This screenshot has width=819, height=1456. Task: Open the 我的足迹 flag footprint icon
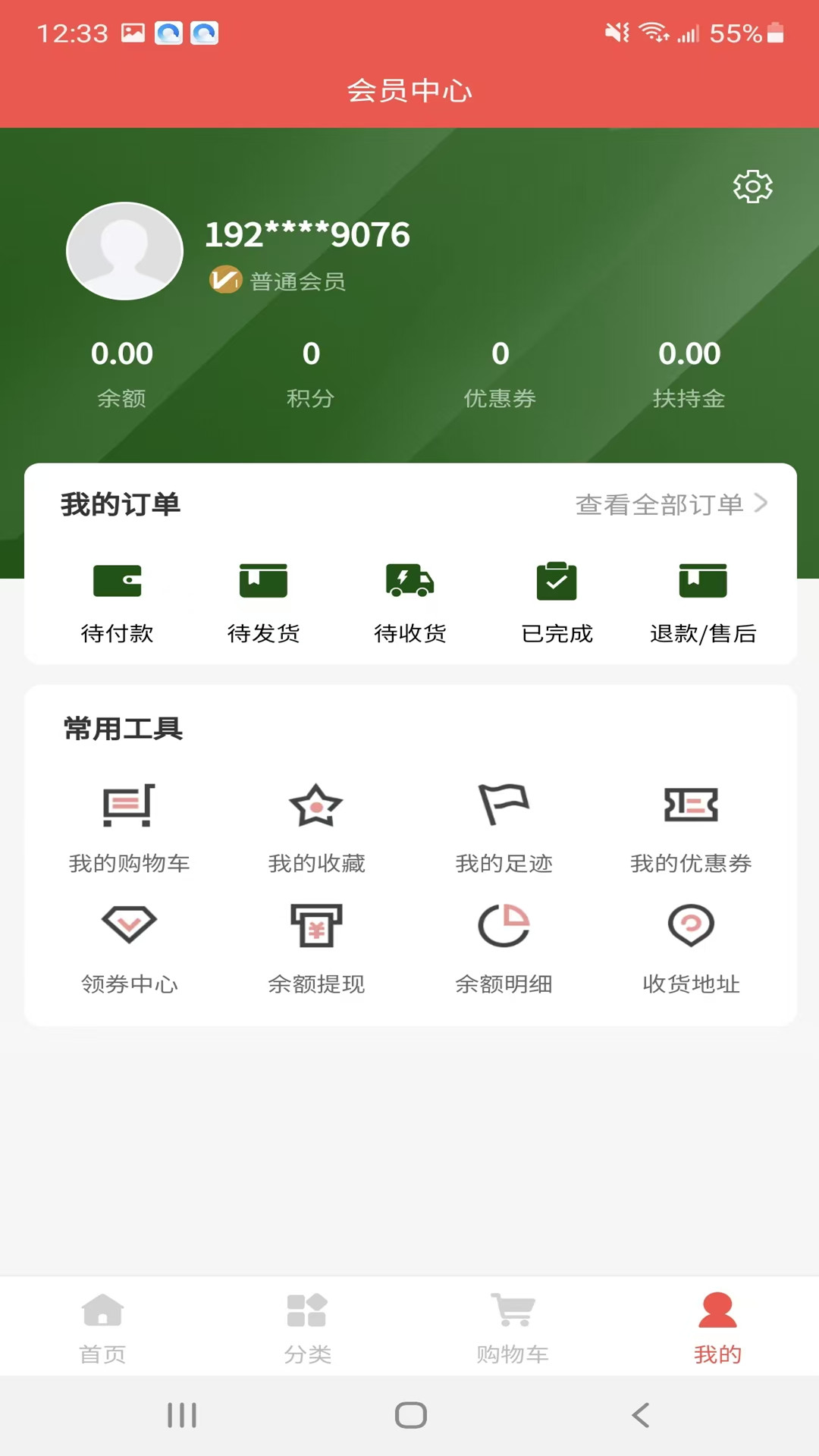503,808
